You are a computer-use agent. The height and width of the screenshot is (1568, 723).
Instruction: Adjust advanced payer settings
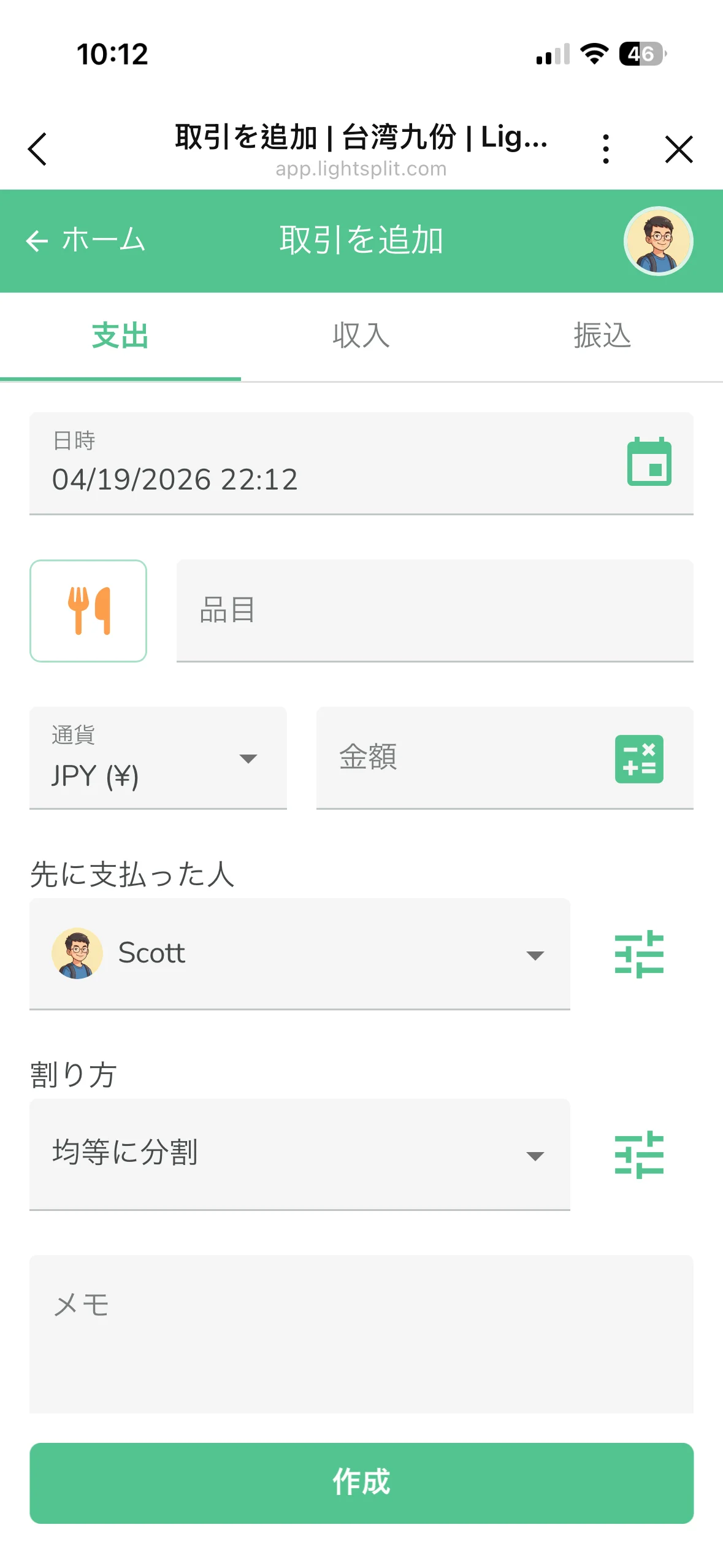[x=639, y=954]
